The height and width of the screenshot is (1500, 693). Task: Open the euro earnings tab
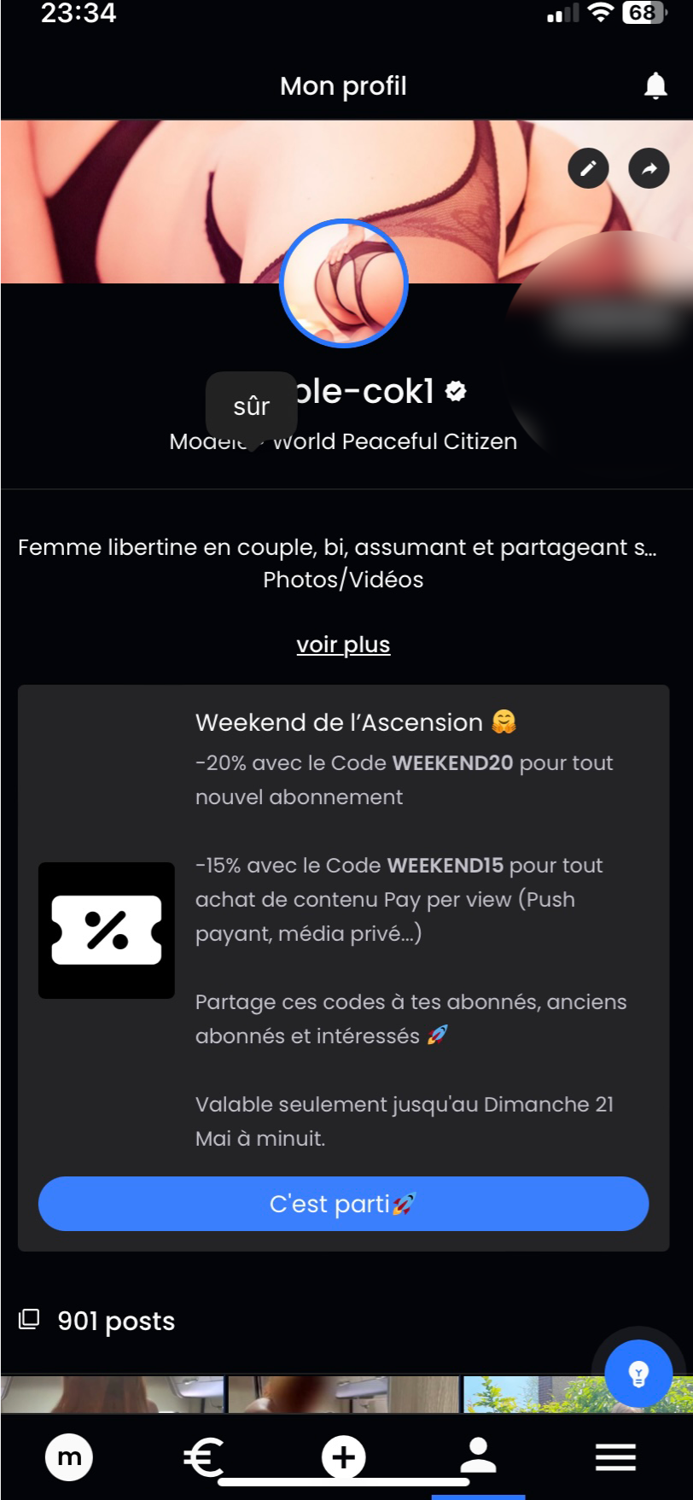(204, 1457)
